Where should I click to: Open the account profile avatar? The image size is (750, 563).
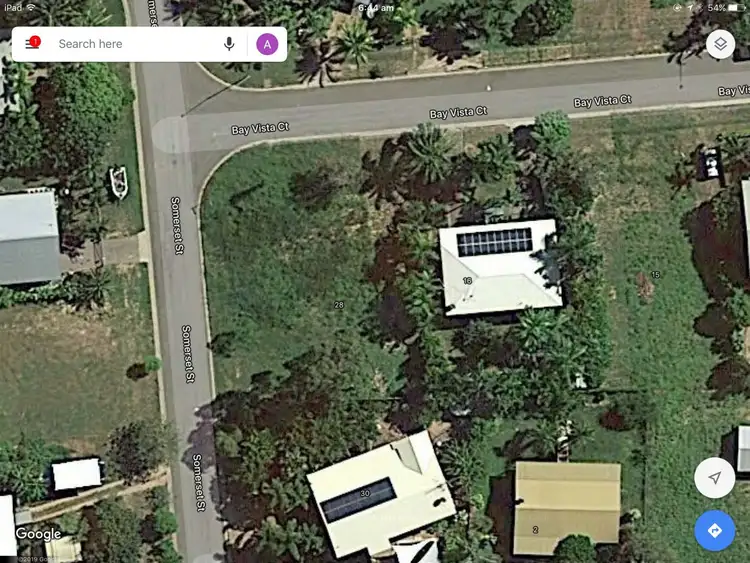click(267, 44)
